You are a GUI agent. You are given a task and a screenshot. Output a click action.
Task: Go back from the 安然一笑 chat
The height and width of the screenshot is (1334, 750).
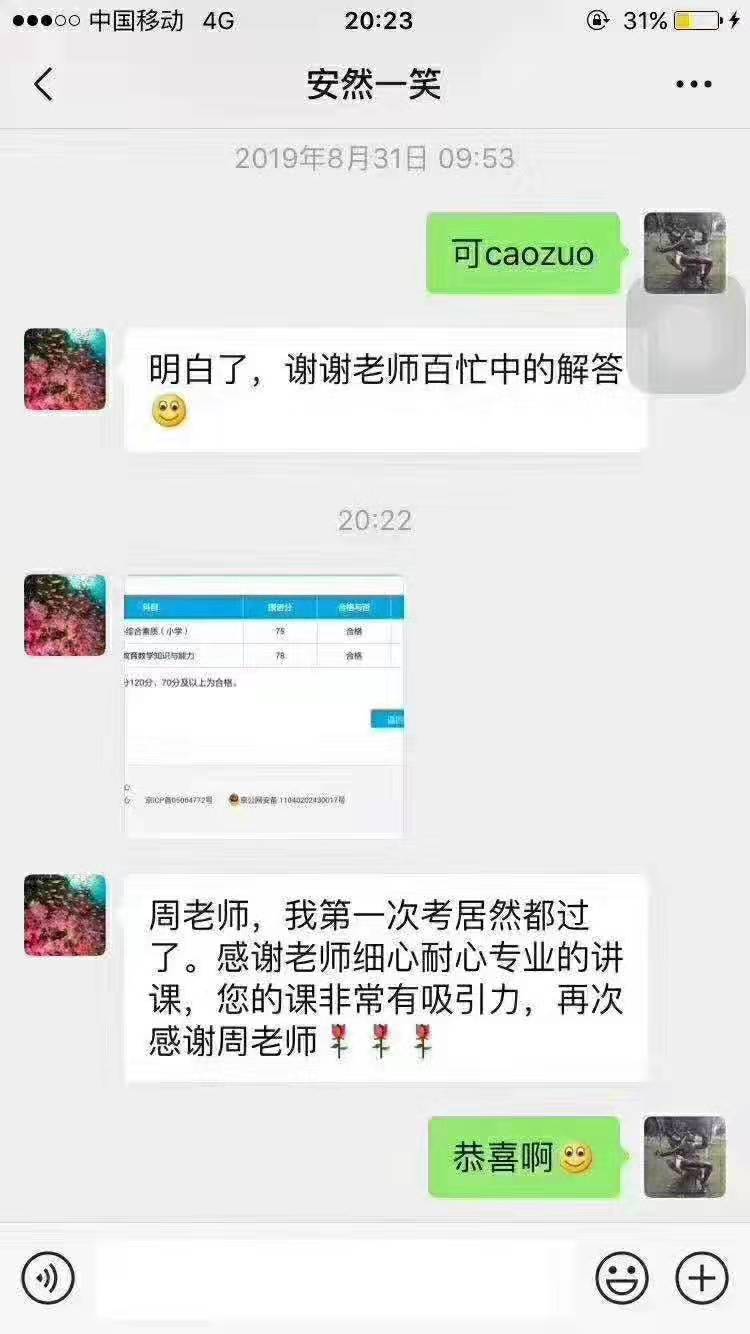tap(43, 85)
